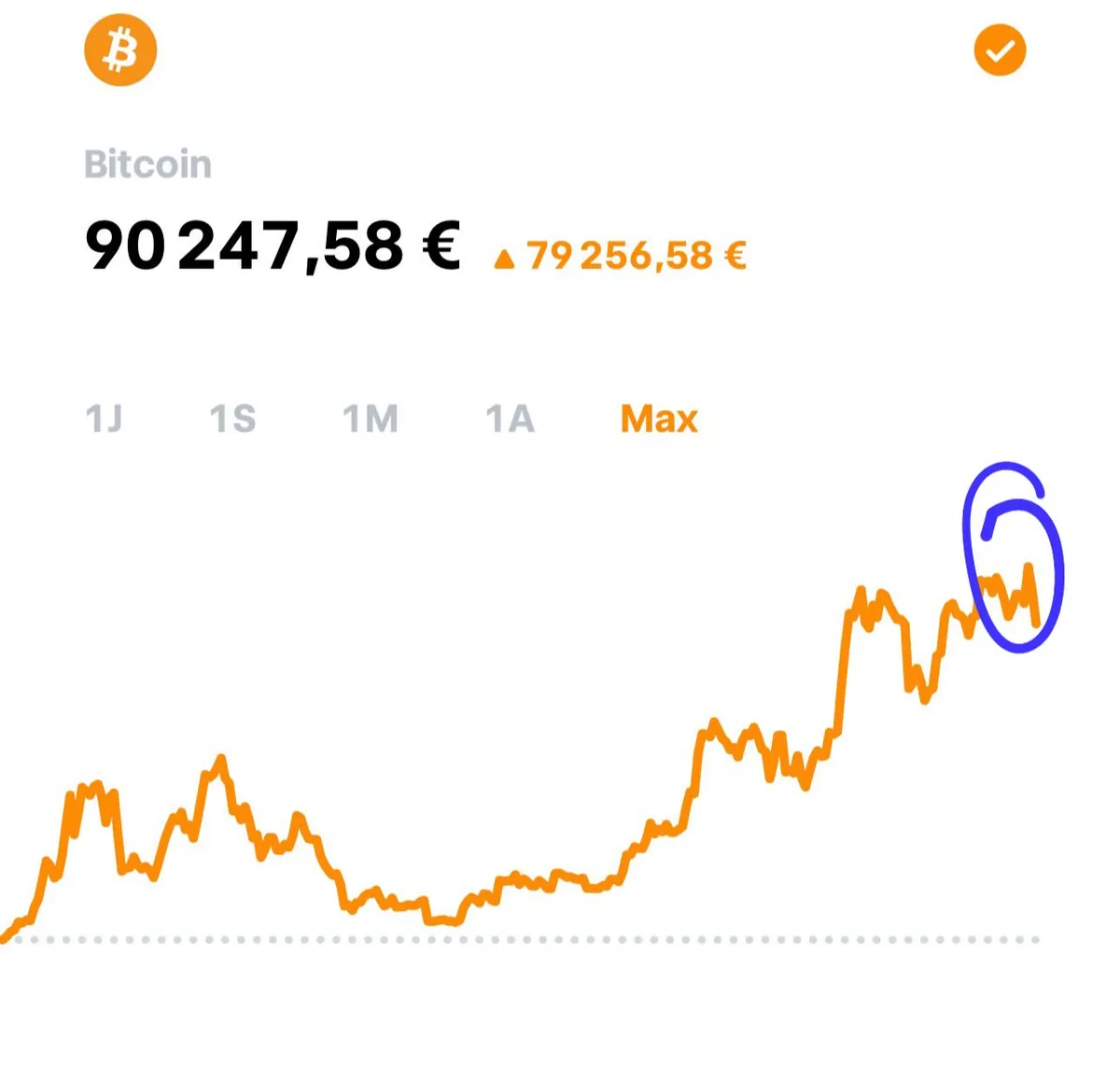Screen dimensions: 1120x1081
Task: Toggle the orange watchlist checkmark
Action: tap(1000, 50)
